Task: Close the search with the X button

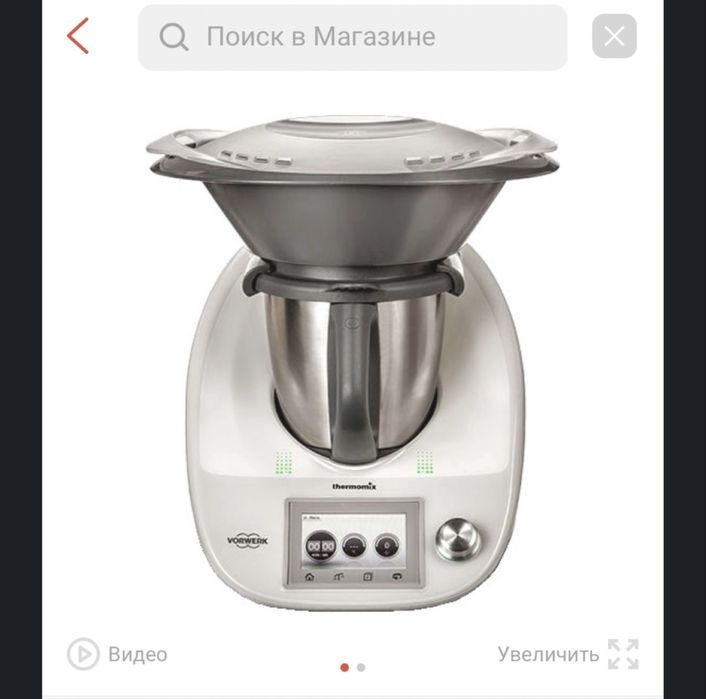Action: point(614,37)
